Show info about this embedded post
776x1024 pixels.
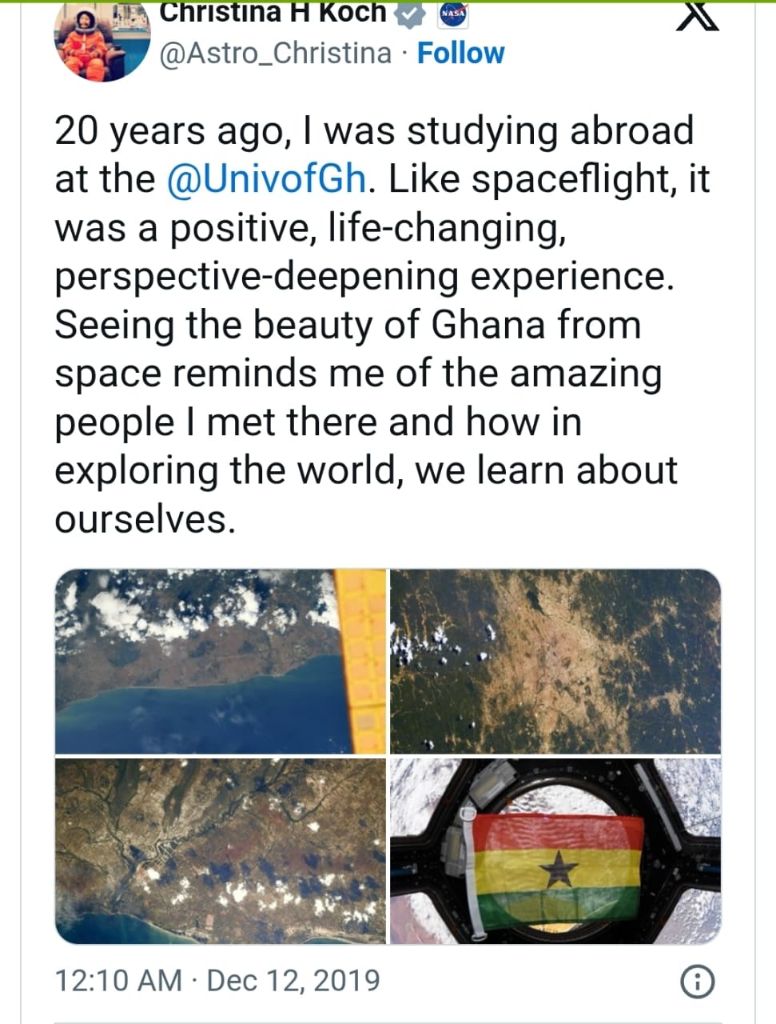pyautogui.click(x=696, y=981)
